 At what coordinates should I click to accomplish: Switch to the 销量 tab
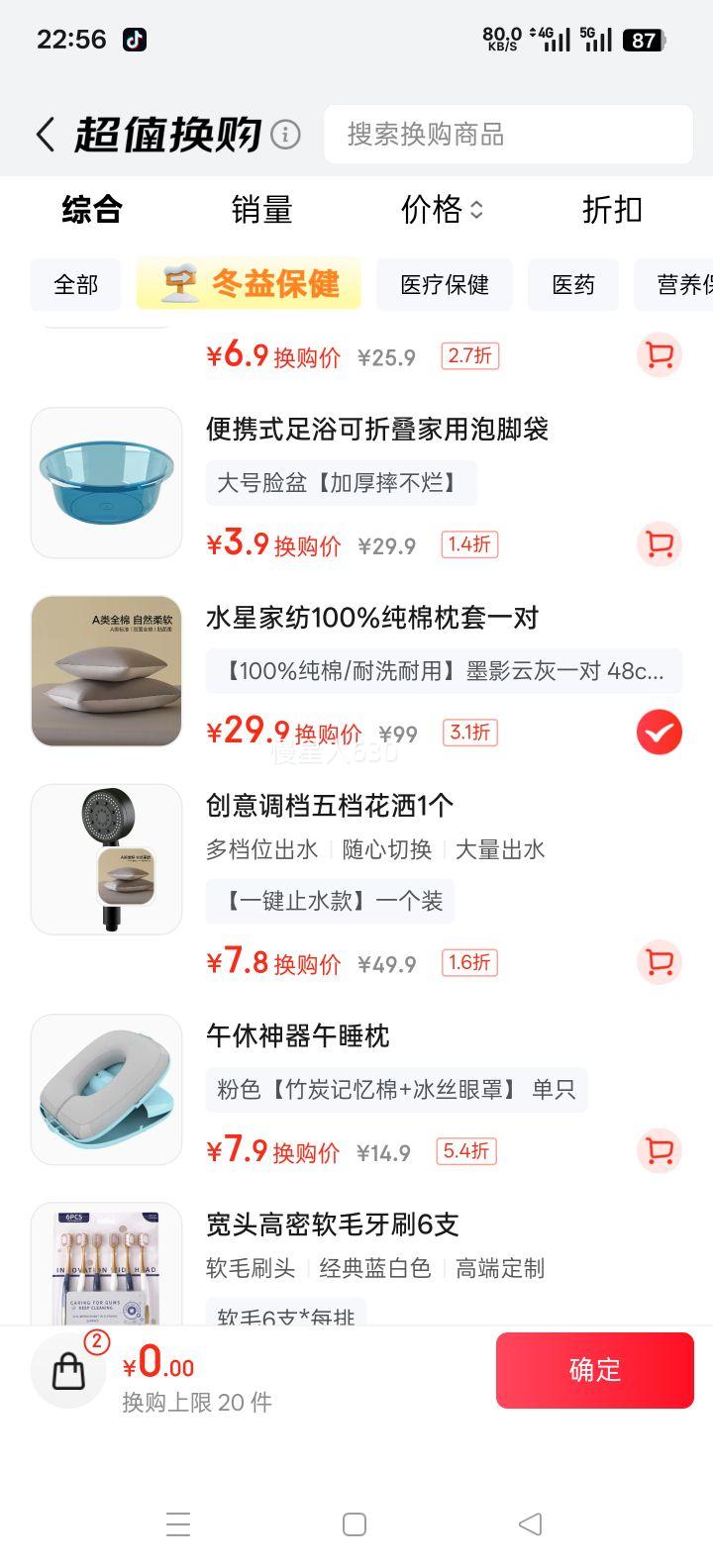[x=261, y=211]
